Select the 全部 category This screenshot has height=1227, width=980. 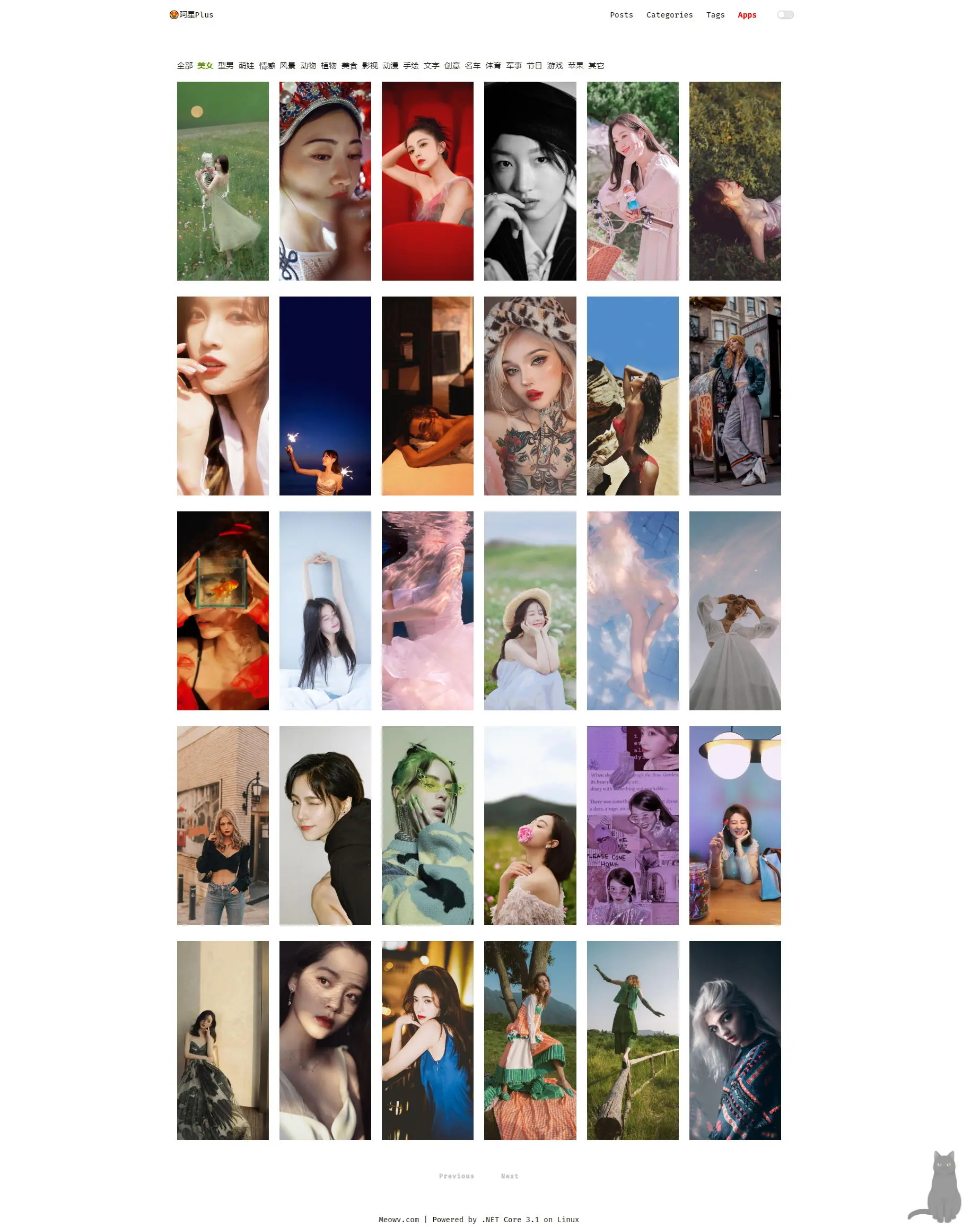click(185, 65)
